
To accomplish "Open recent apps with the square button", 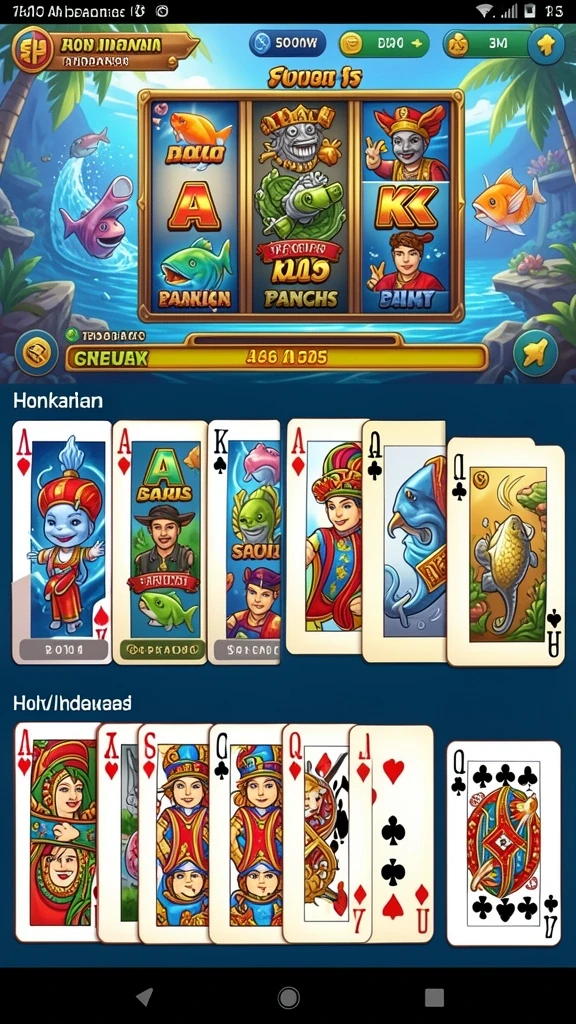I will (x=434, y=997).
